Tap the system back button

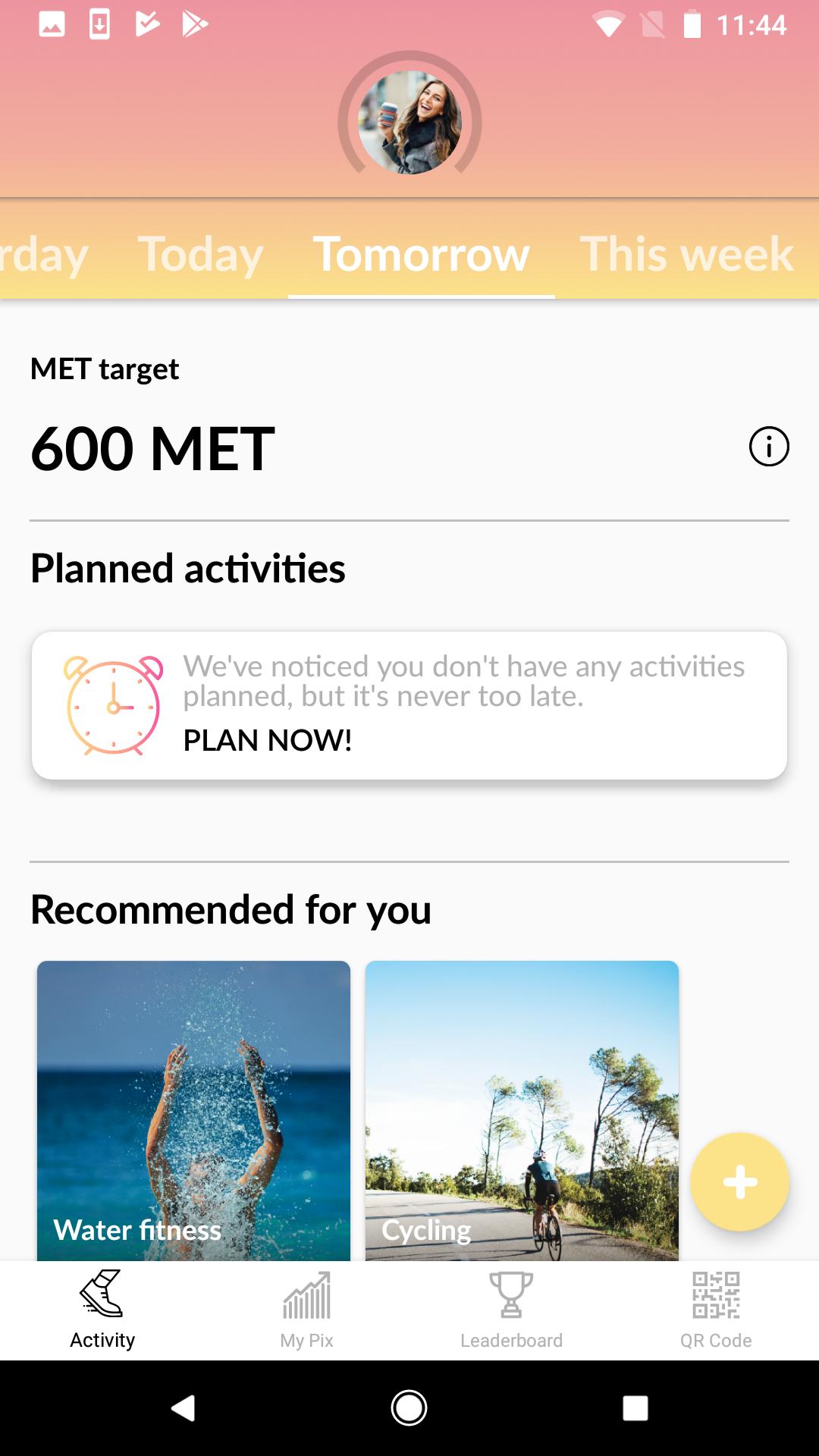click(x=183, y=1408)
